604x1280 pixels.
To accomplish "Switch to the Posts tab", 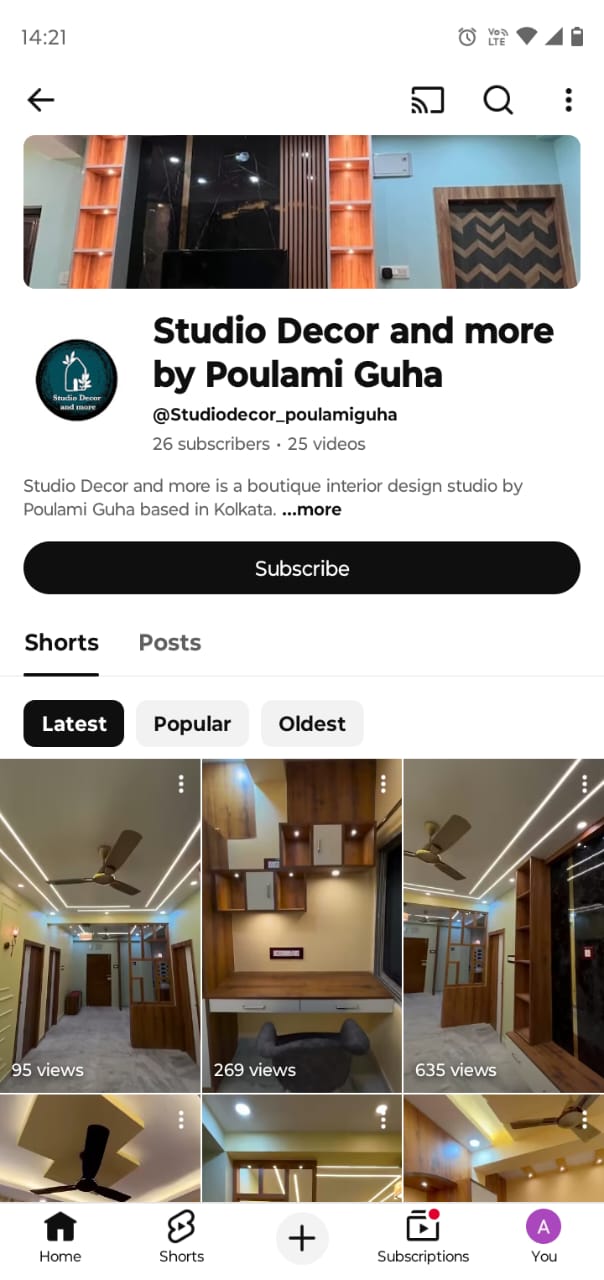I will click(170, 643).
